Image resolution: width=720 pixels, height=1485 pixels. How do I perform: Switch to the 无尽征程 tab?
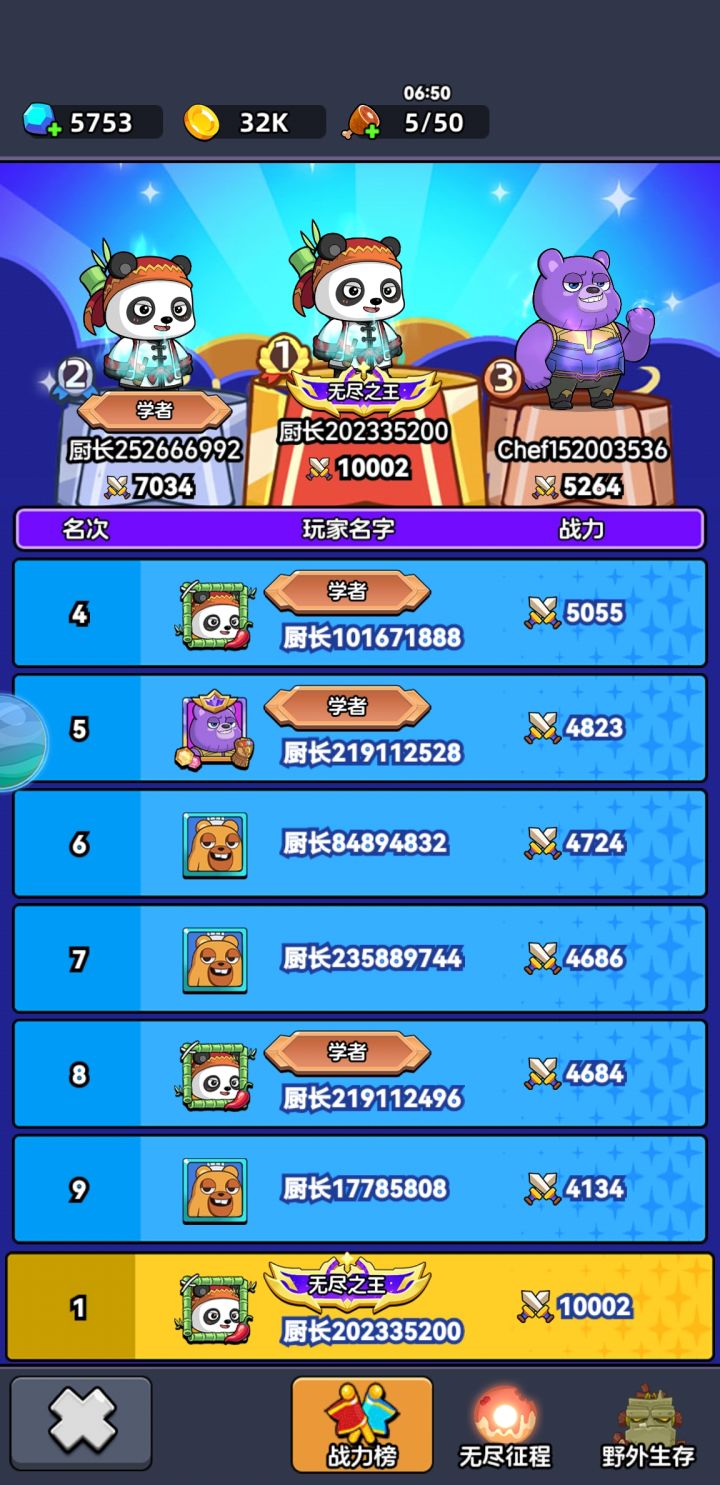tap(505, 1424)
